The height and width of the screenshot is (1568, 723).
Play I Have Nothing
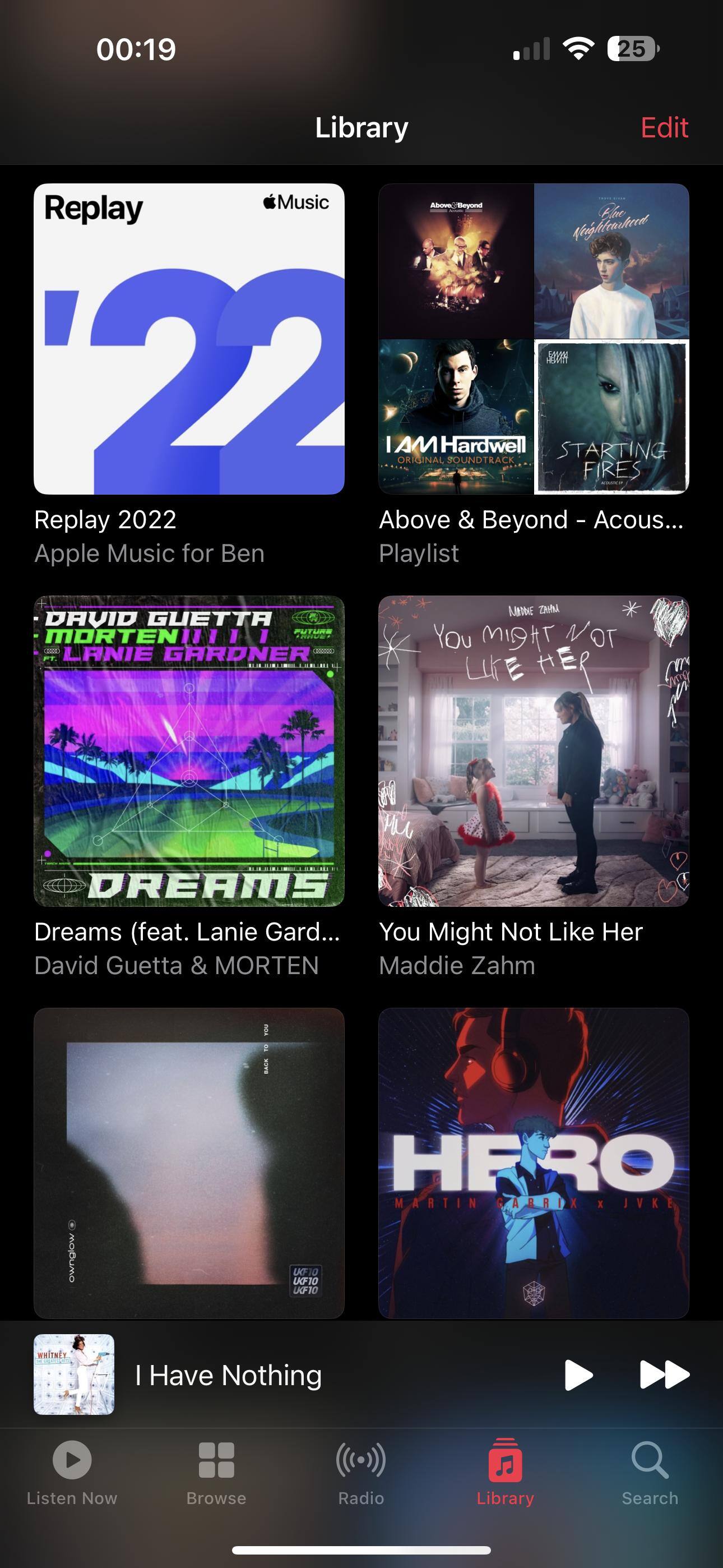(578, 1375)
